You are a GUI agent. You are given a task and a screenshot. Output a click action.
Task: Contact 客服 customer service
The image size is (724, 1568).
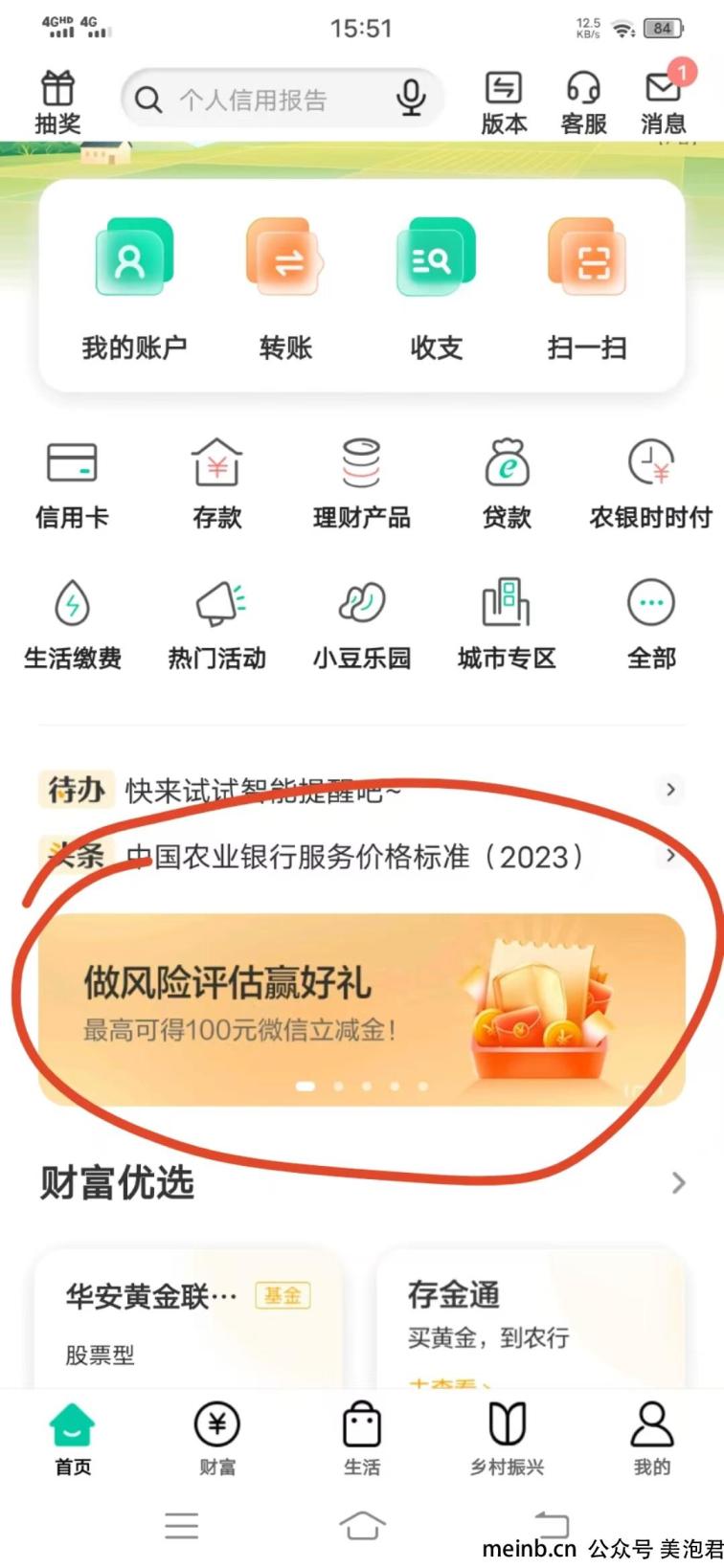[x=583, y=101]
